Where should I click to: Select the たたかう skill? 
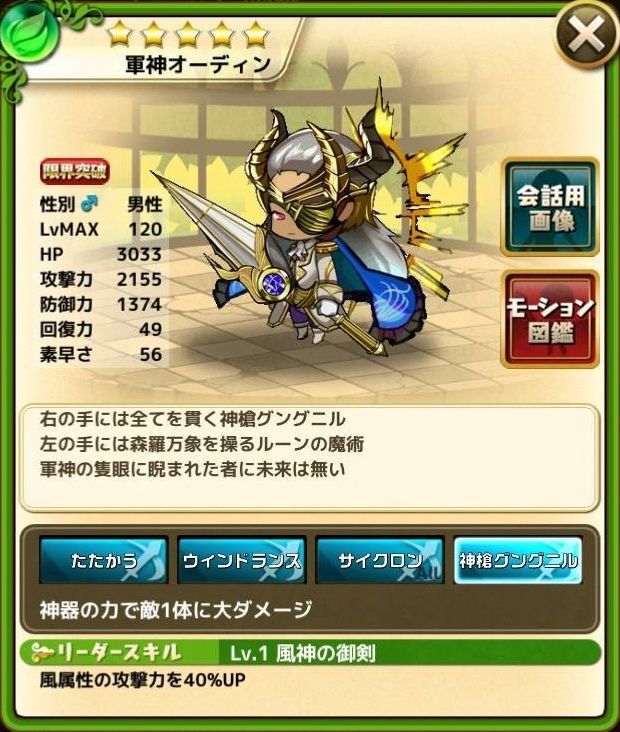[x=104, y=560]
